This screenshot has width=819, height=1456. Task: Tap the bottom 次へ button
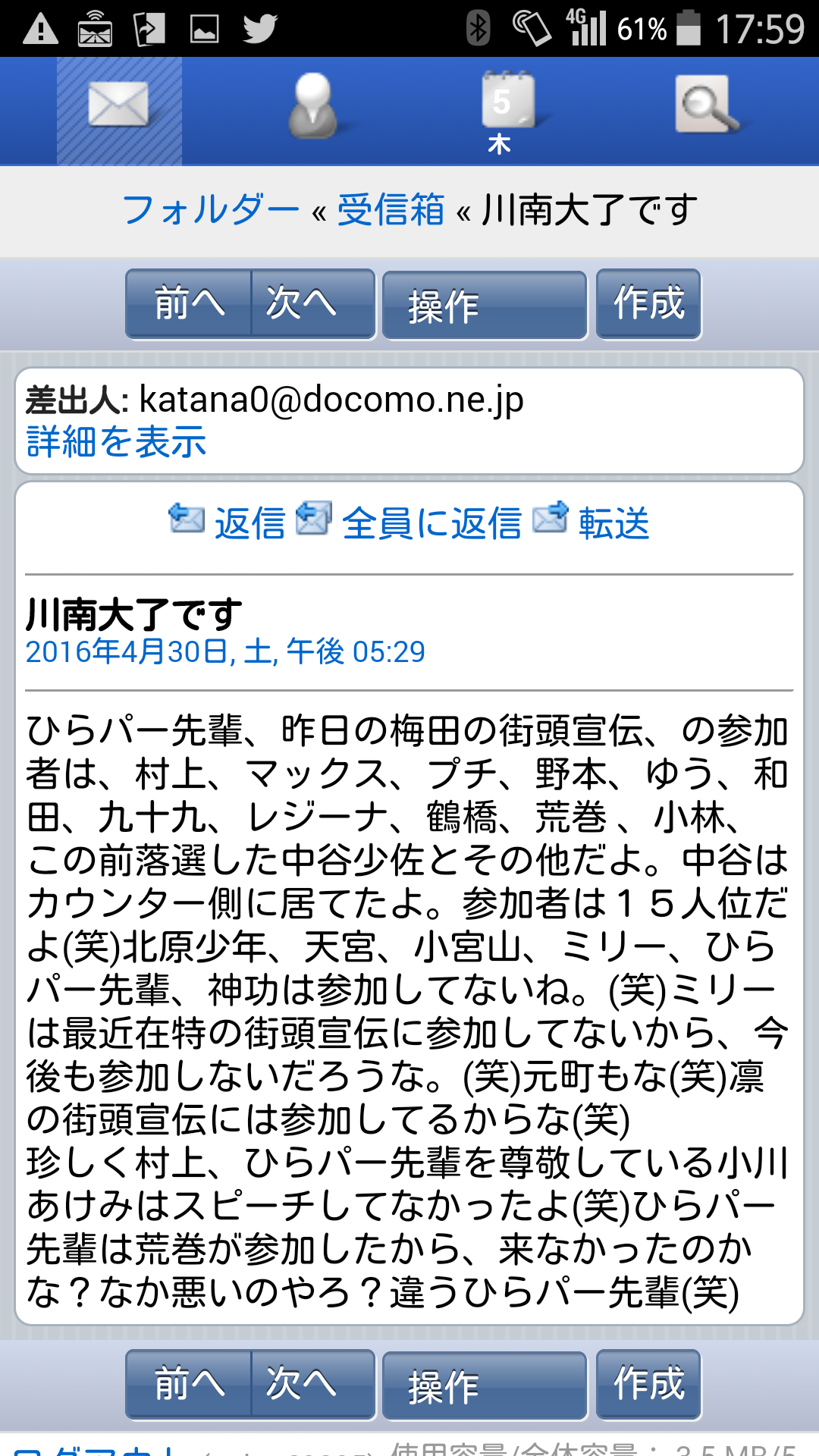[x=313, y=1385]
